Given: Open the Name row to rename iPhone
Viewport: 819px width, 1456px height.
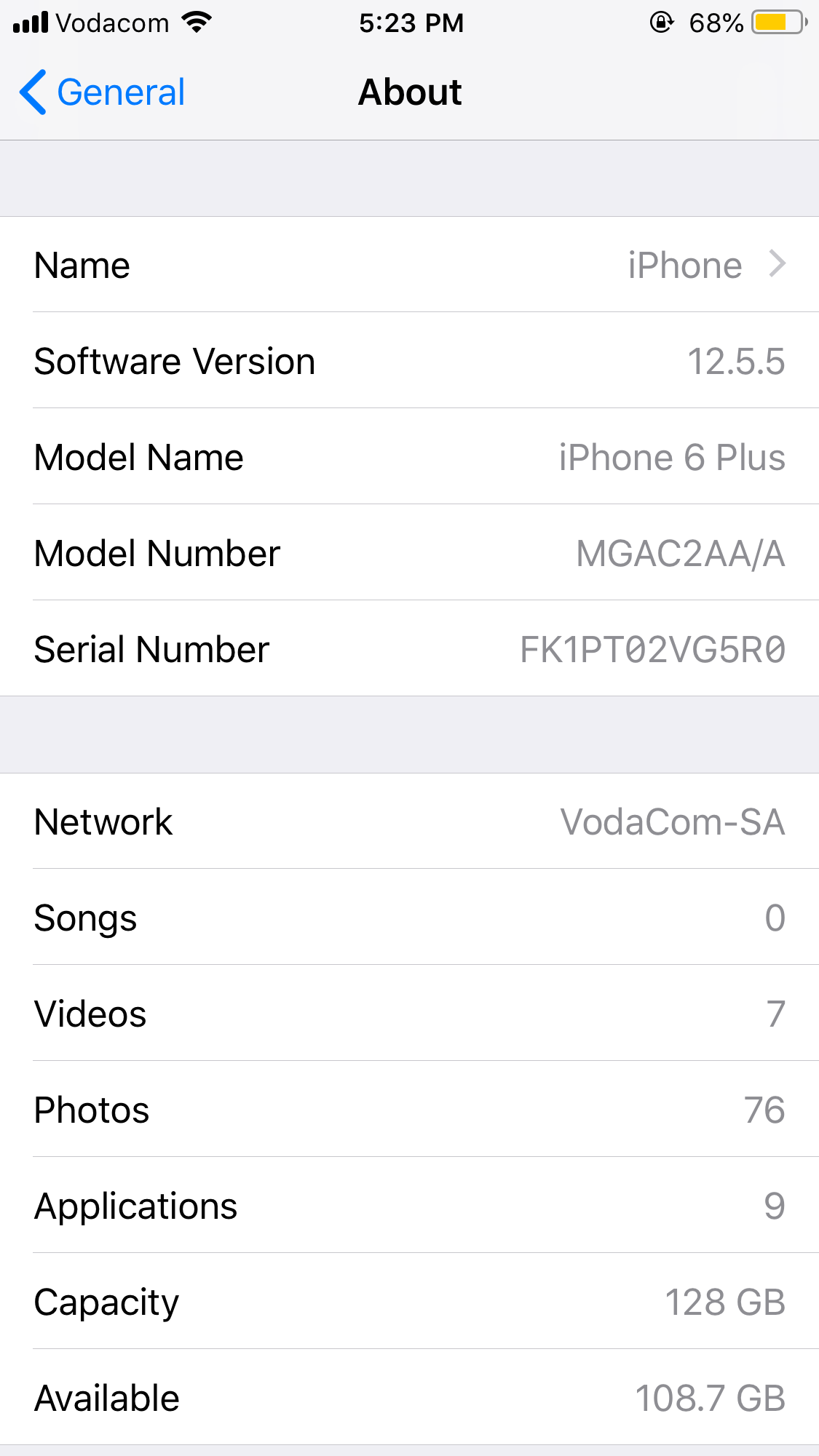Looking at the screenshot, I should pyautogui.click(x=409, y=265).
